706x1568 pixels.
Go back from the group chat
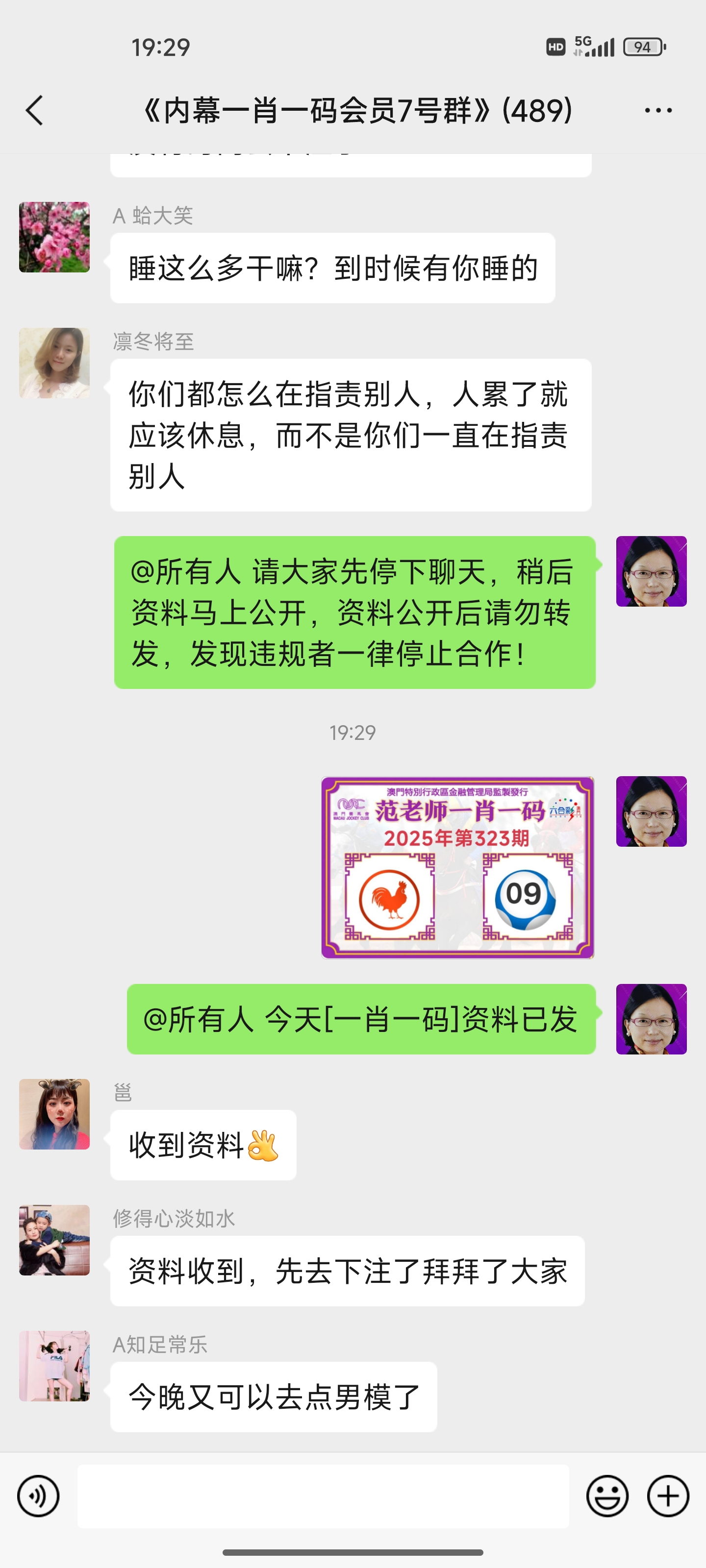pos(35,111)
